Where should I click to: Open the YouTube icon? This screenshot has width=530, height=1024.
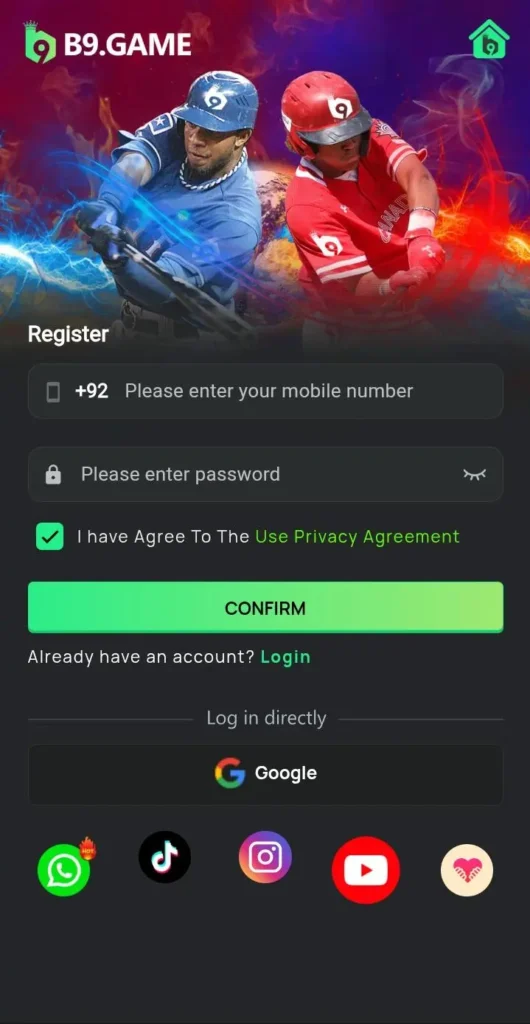[x=366, y=870]
